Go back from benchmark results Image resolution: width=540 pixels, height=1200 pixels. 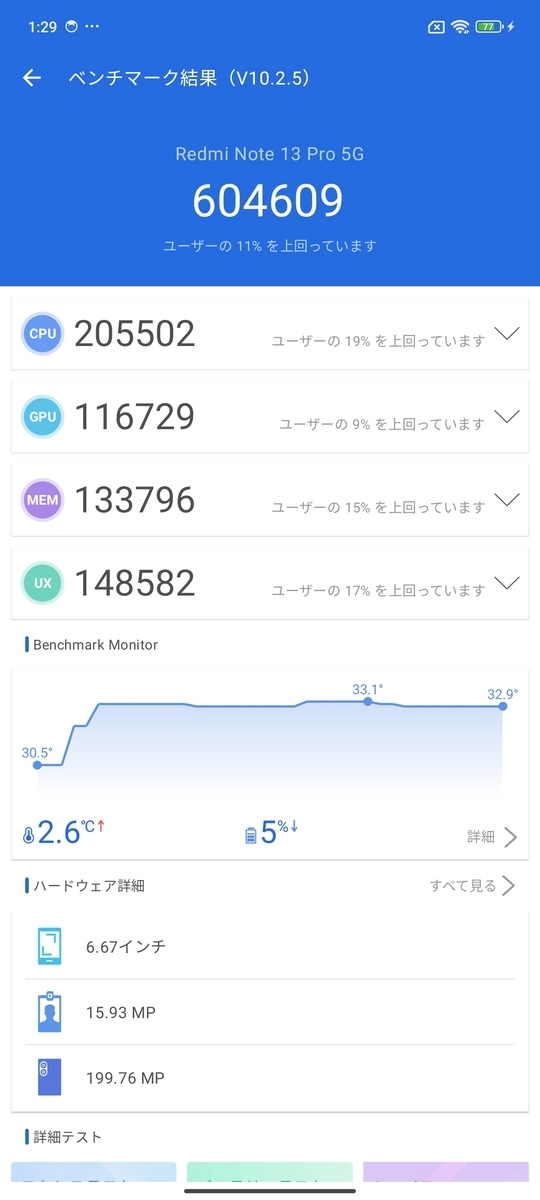click(32, 78)
